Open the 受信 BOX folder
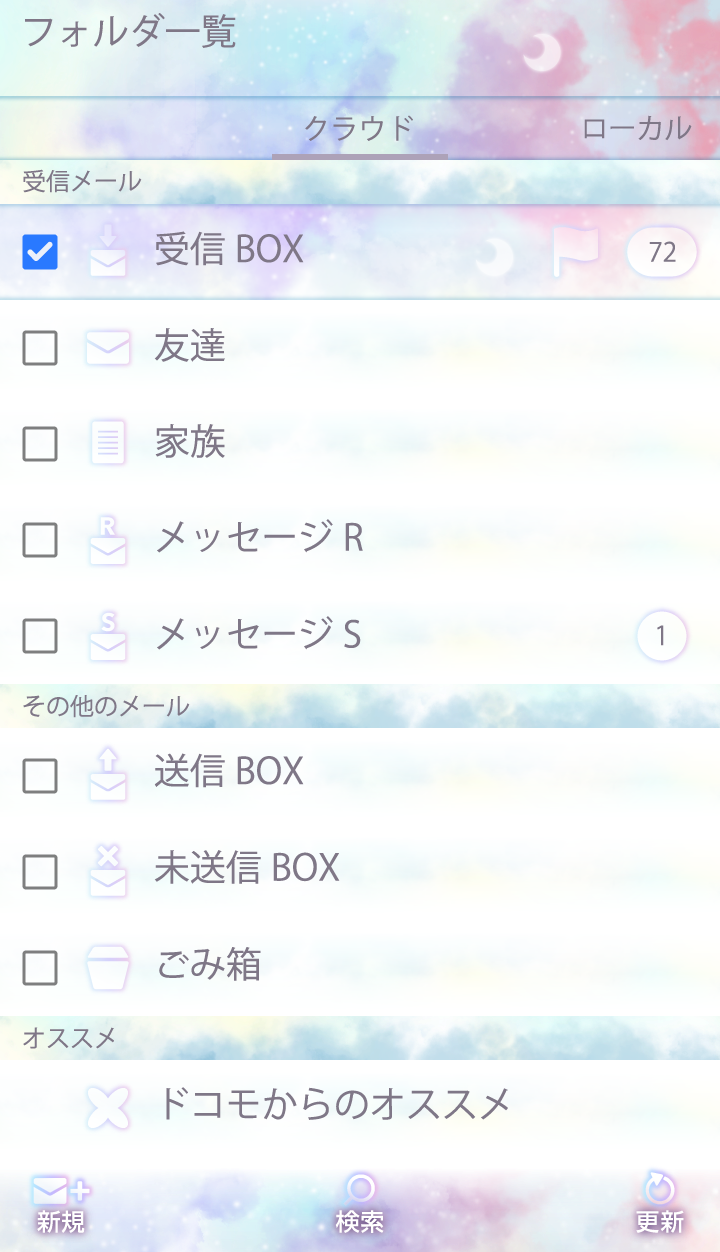 (230, 251)
